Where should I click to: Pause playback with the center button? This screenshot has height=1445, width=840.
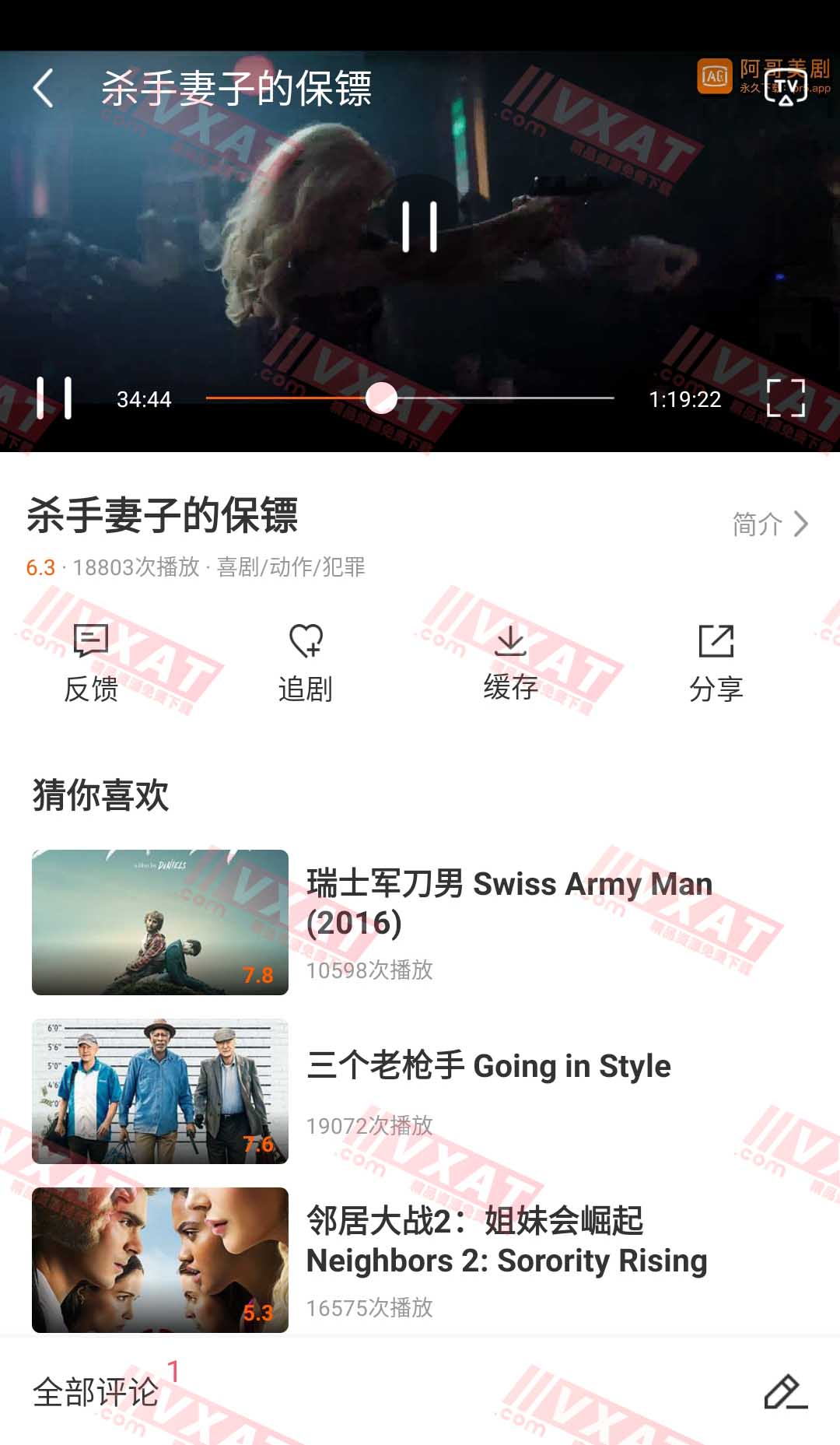click(x=420, y=226)
